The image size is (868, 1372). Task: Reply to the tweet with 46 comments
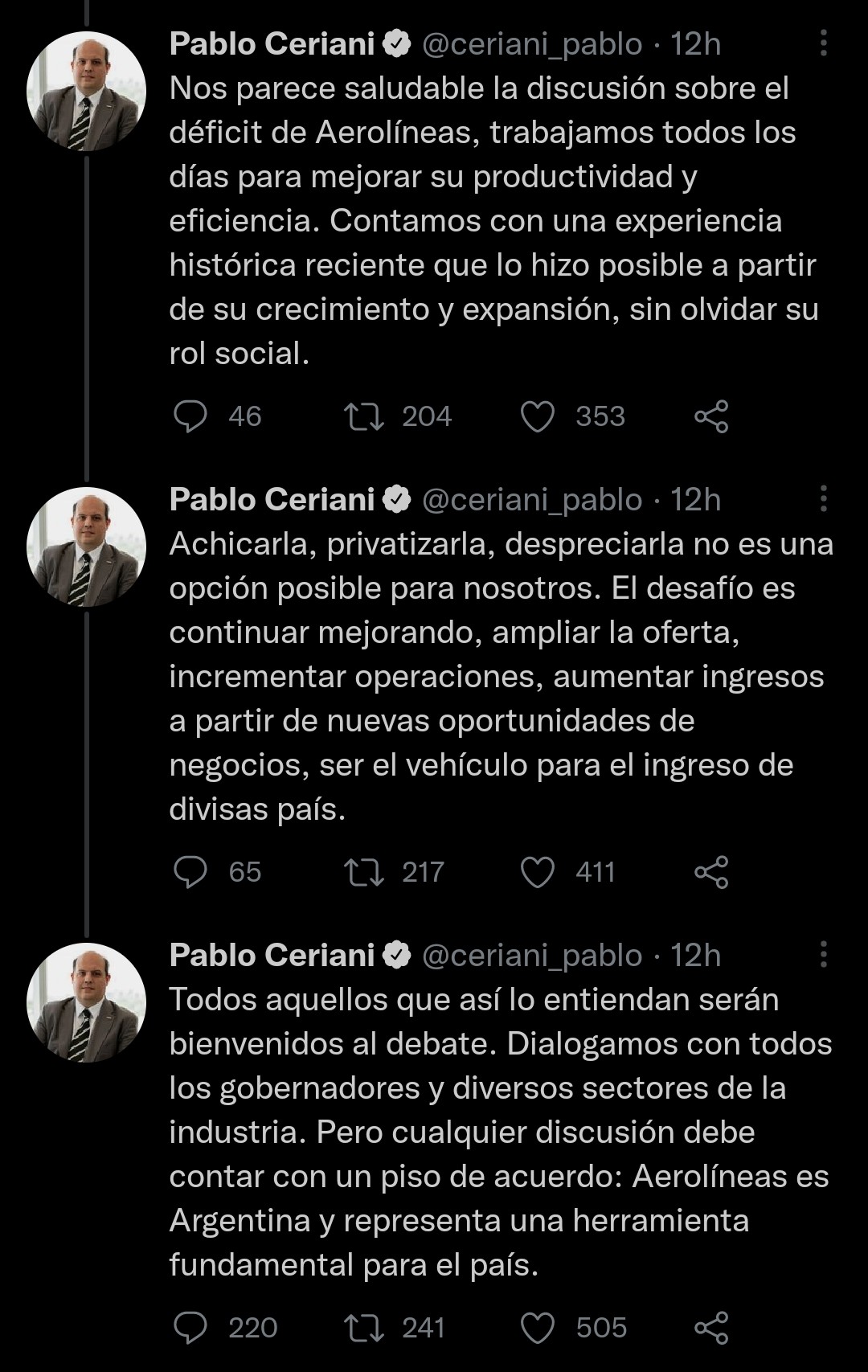(190, 416)
